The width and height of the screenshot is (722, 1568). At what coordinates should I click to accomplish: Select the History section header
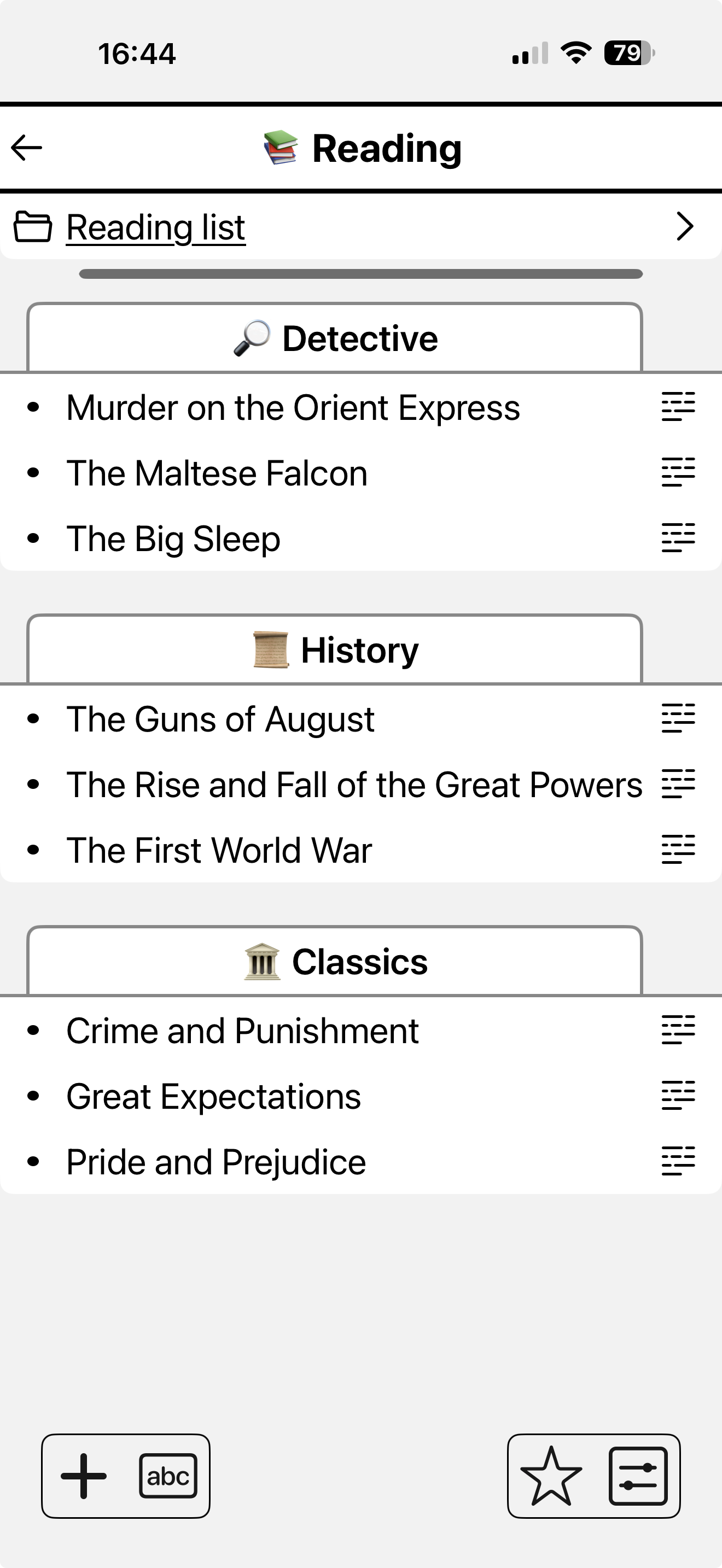tap(335, 650)
